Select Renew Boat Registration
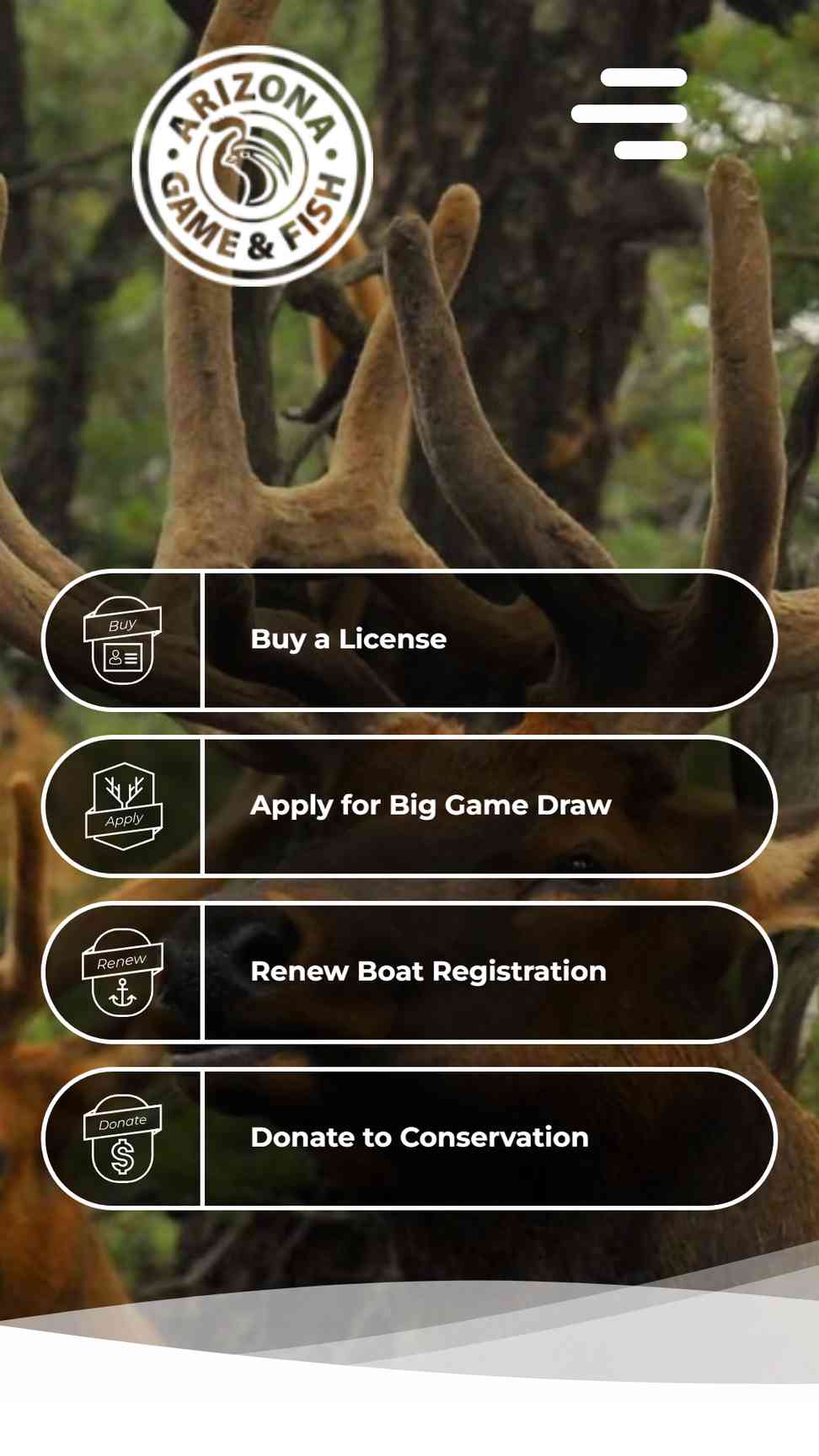The image size is (819, 1456). pyautogui.click(x=409, y=972)
